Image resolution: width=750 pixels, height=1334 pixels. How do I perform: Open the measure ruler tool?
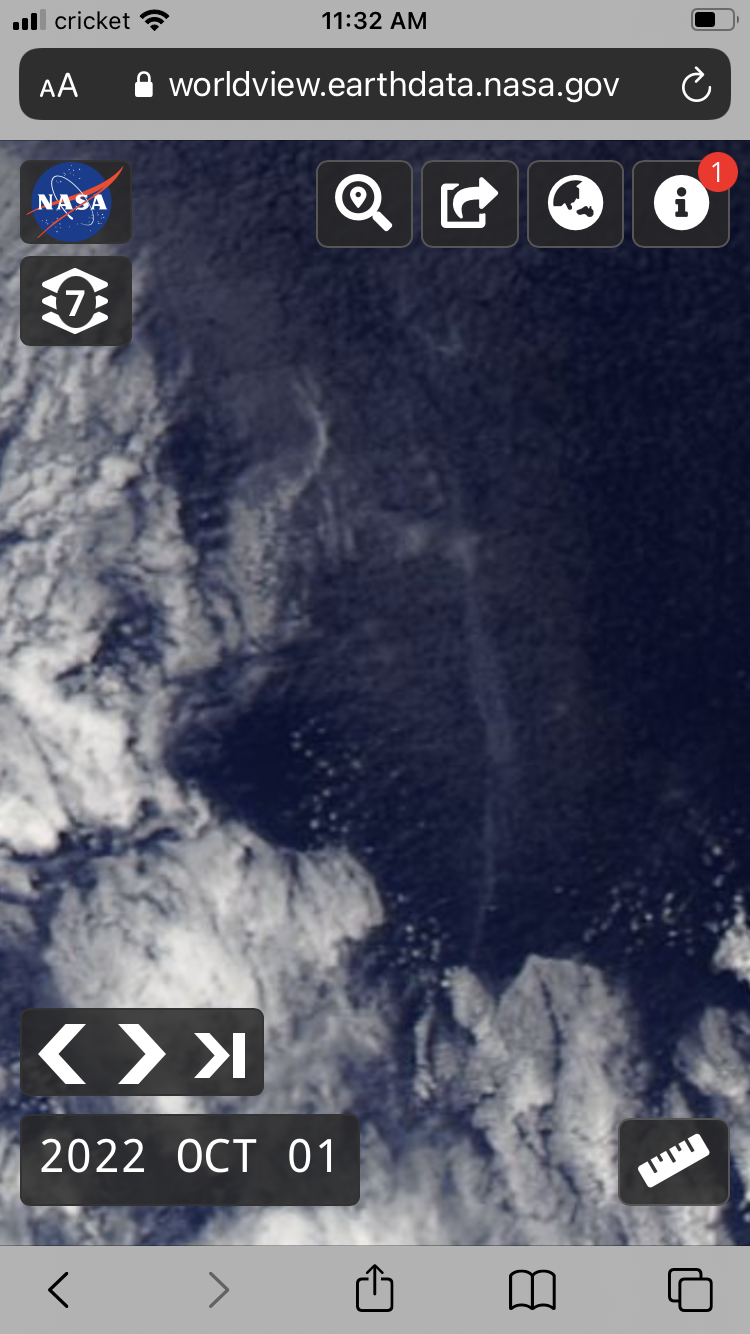(x=674, y=1162)
